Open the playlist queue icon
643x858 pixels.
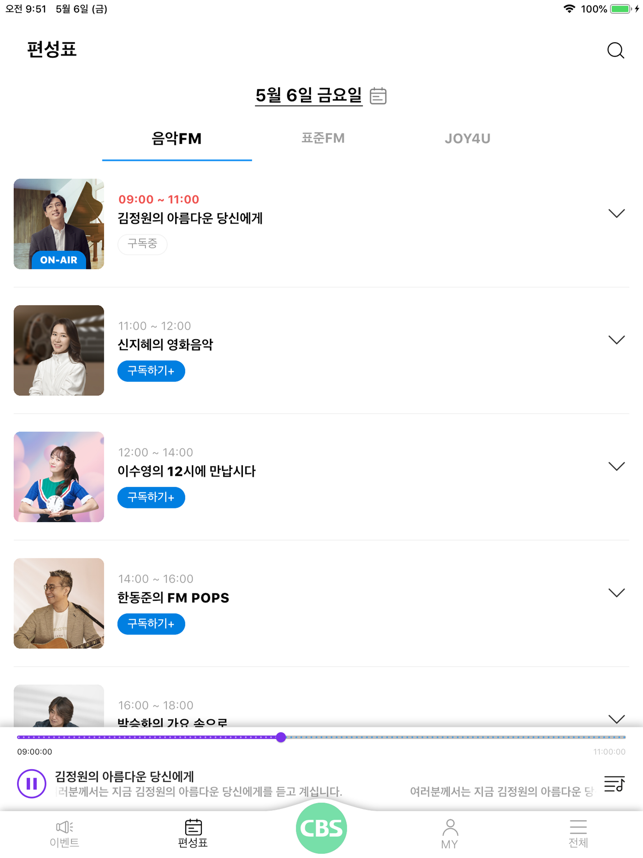coord(614,784)
